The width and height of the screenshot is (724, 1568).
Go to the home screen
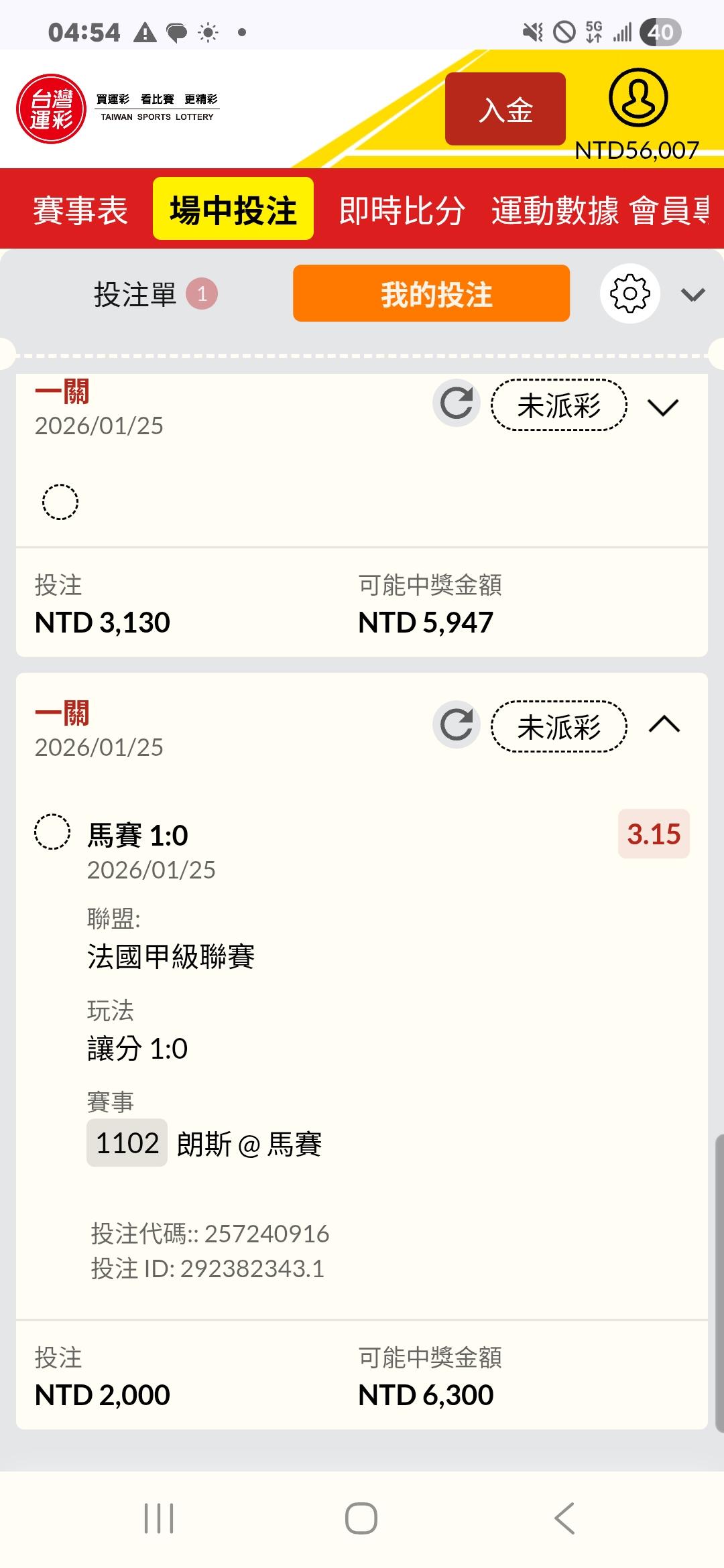tap(361, 1518)
